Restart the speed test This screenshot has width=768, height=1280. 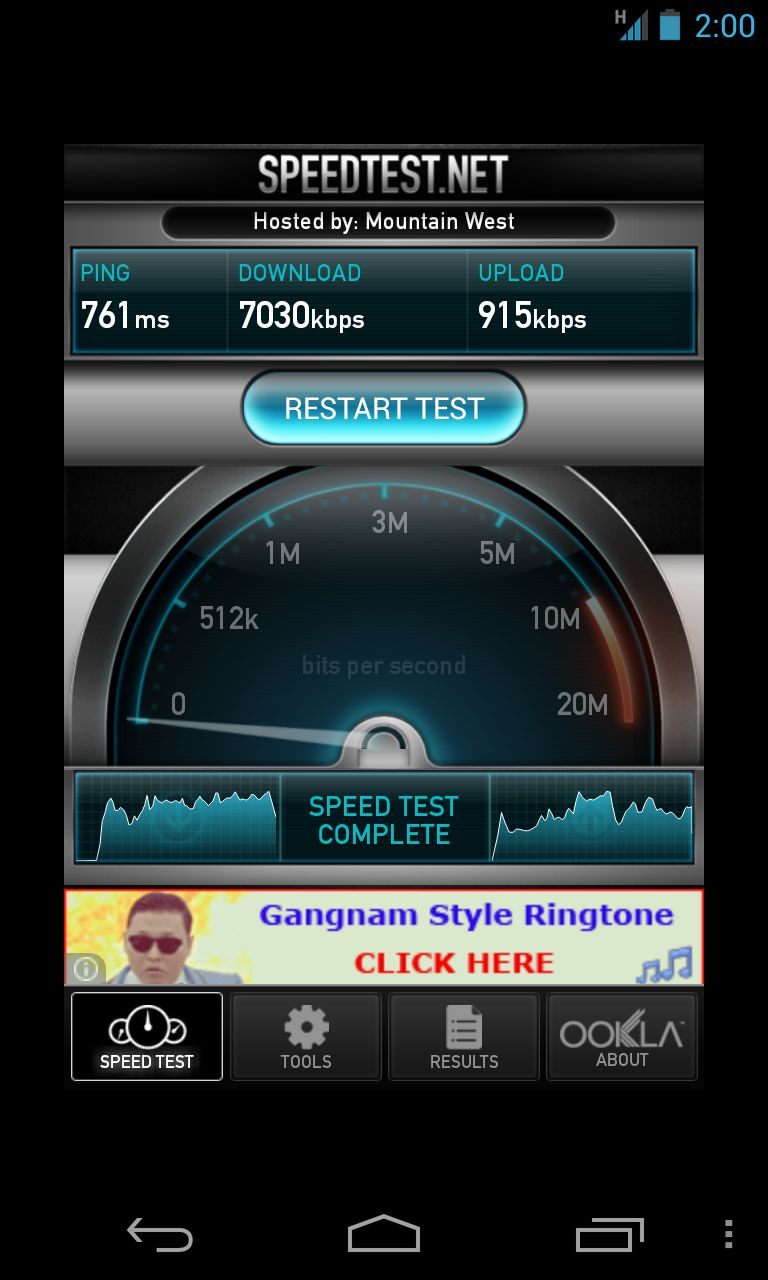[x=384, y=408]
